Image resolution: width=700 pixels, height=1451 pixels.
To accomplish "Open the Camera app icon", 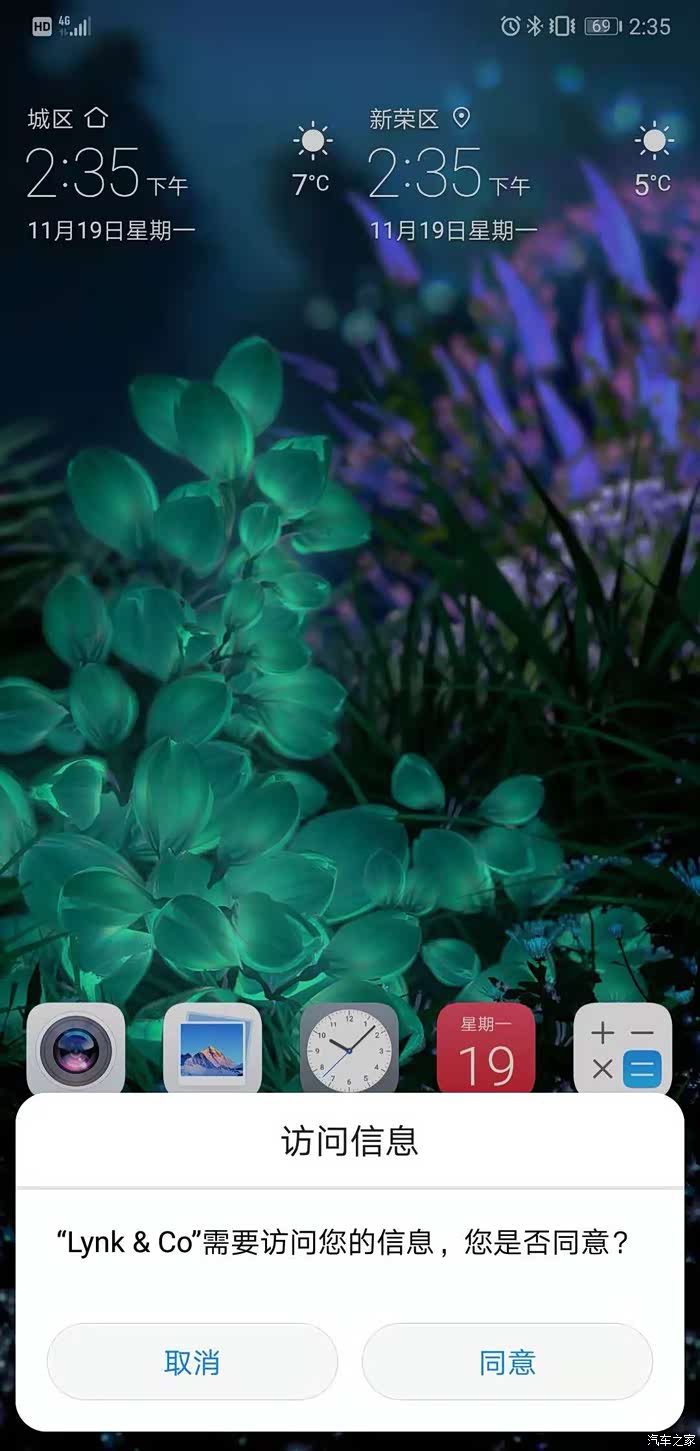I will 76,1050.
